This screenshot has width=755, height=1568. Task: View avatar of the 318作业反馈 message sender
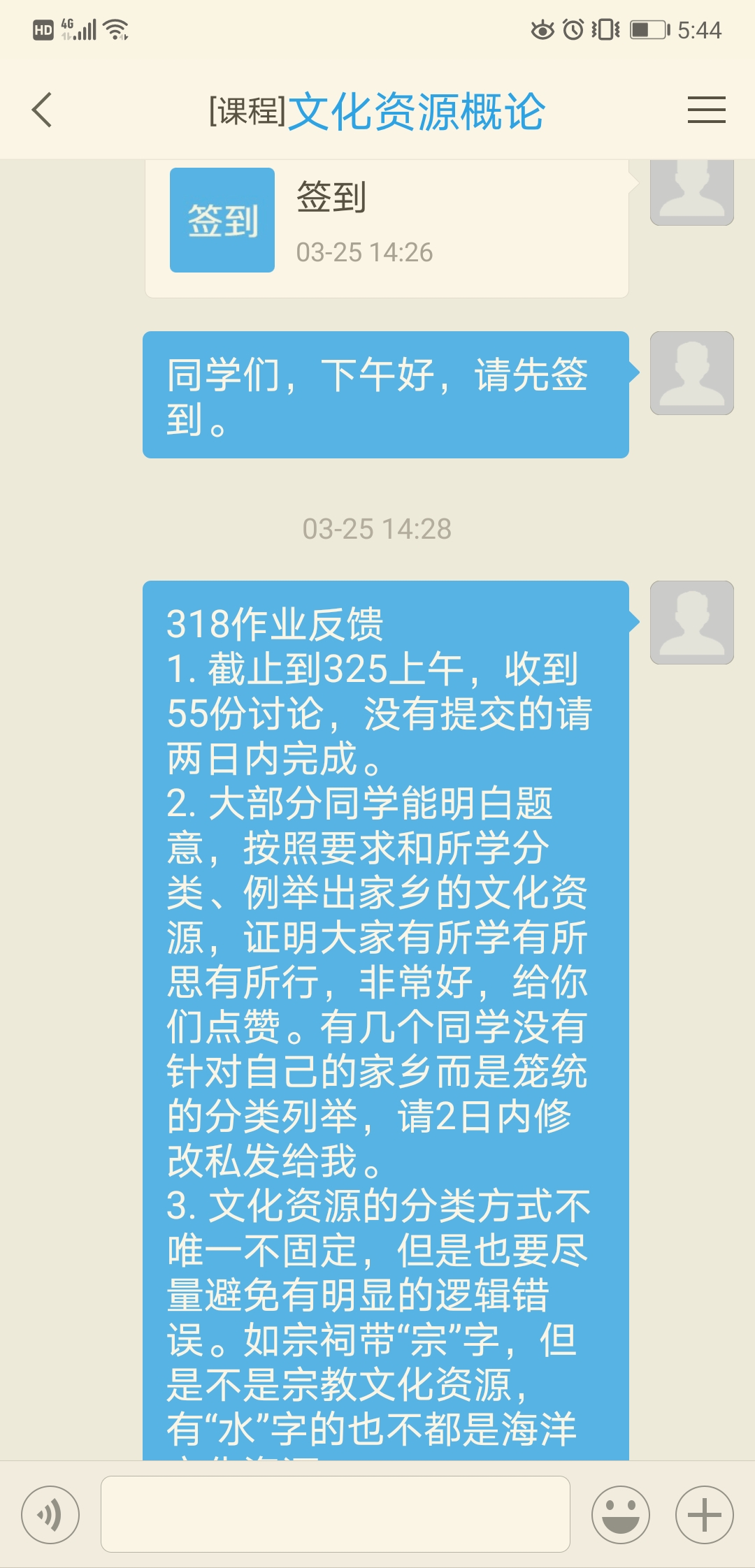point(692,623)
